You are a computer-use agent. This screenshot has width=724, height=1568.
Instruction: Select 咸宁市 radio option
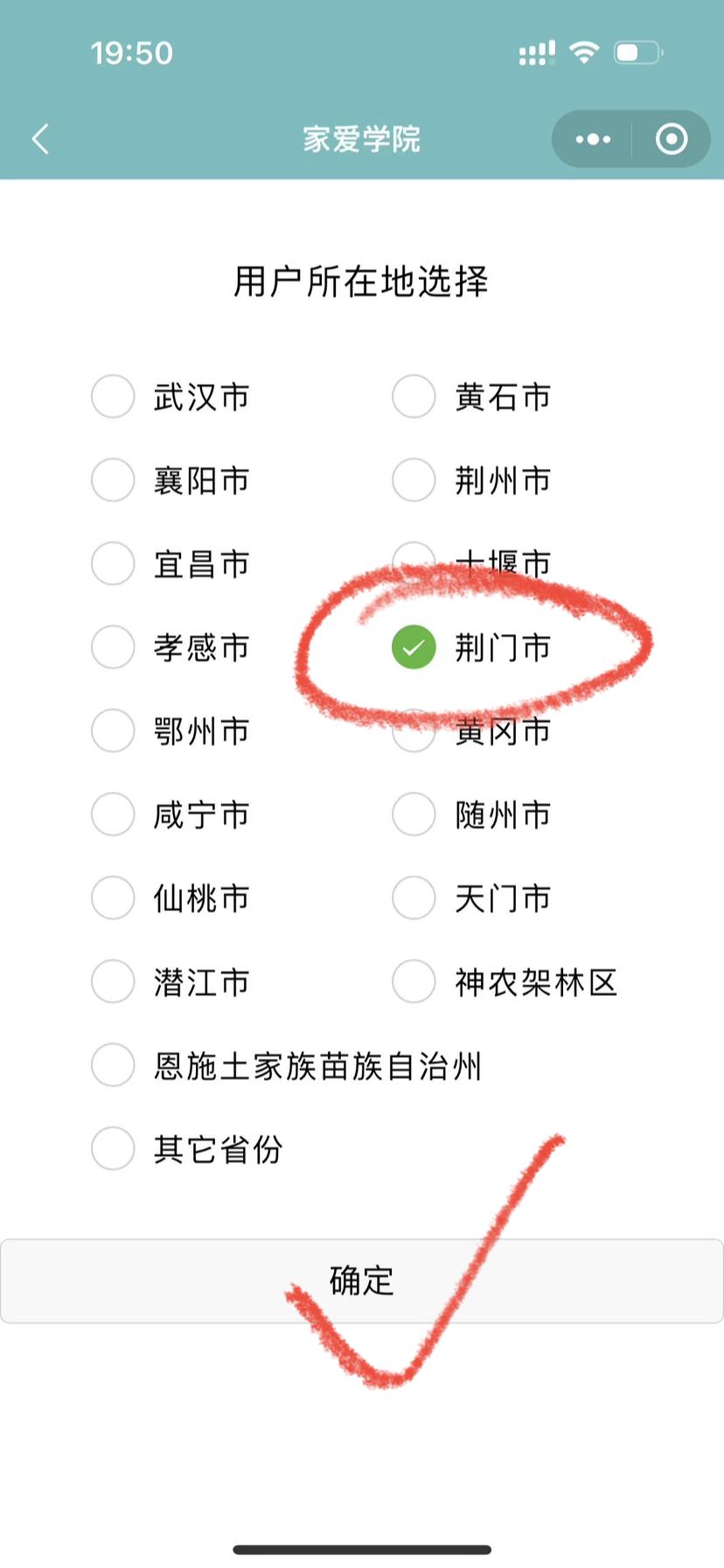coord(113,815)
